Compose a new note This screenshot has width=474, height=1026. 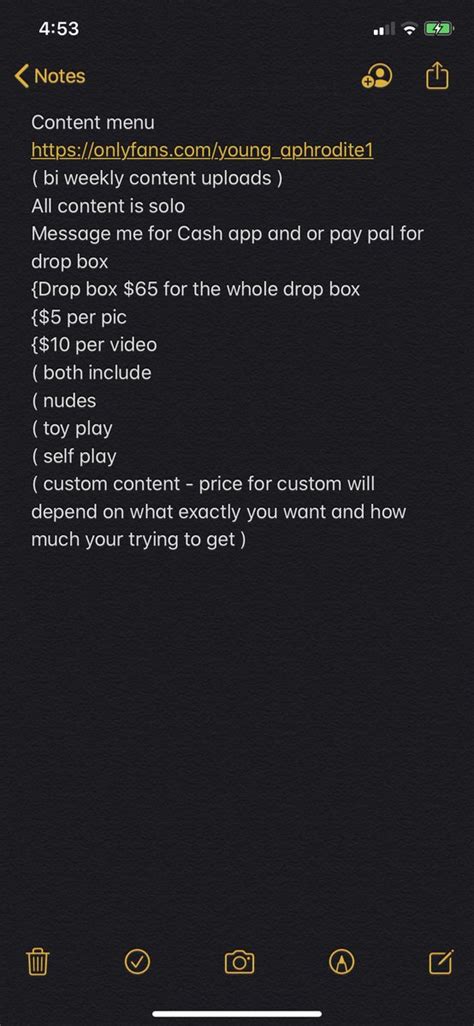click(440, 961)
